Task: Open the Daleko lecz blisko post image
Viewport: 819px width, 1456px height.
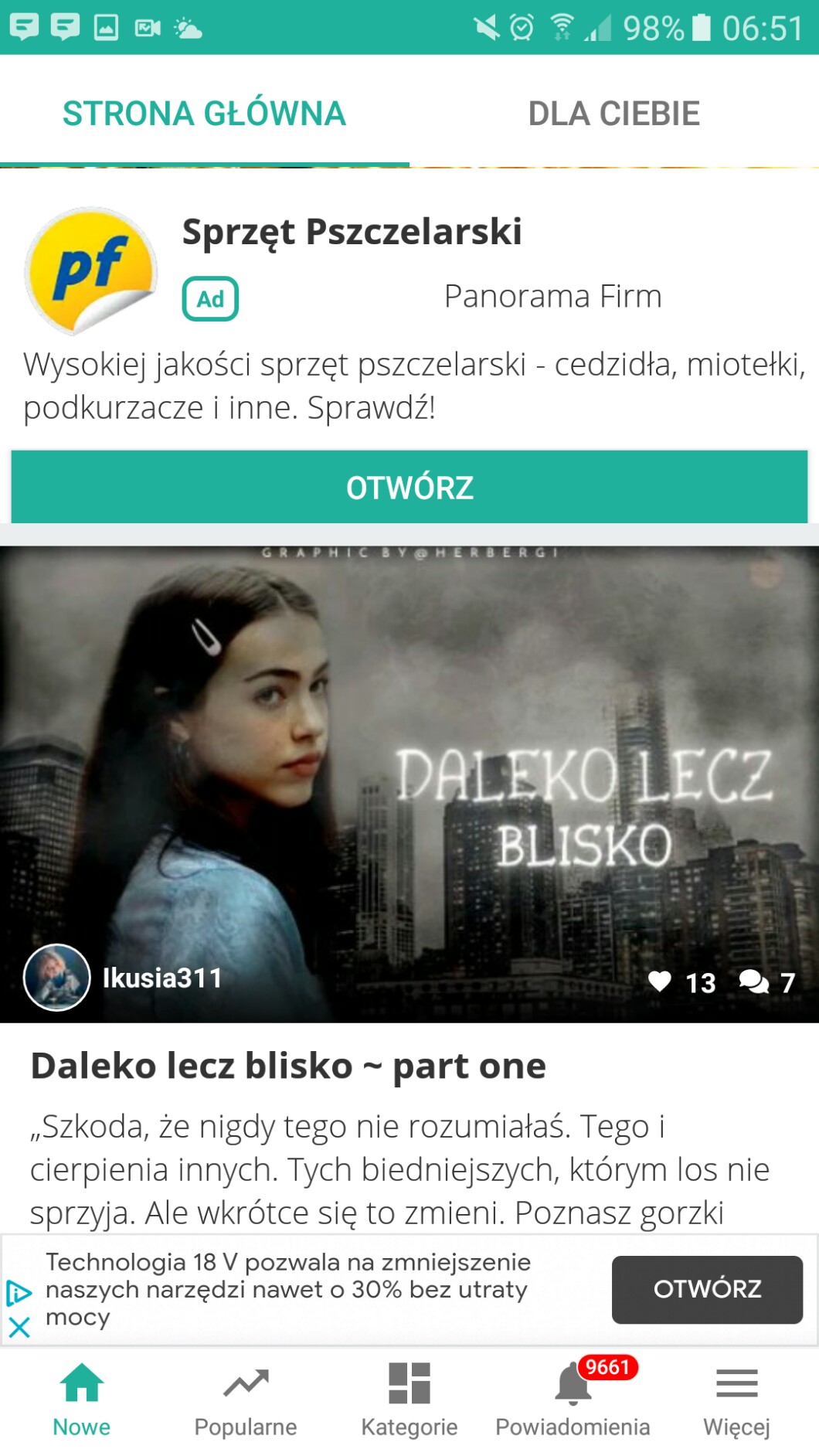Action: coord(409,773)
